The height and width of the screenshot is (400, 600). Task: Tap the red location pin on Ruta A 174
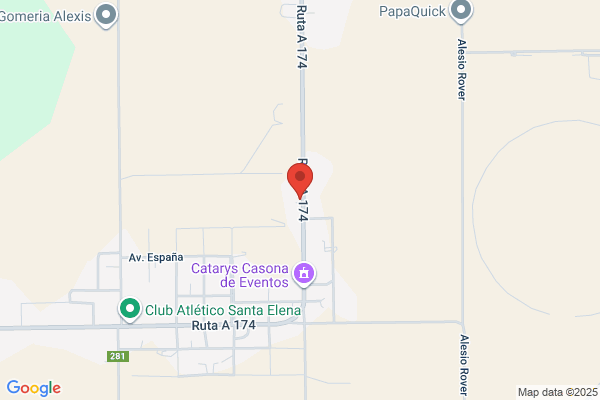click(x=300, y=181)
